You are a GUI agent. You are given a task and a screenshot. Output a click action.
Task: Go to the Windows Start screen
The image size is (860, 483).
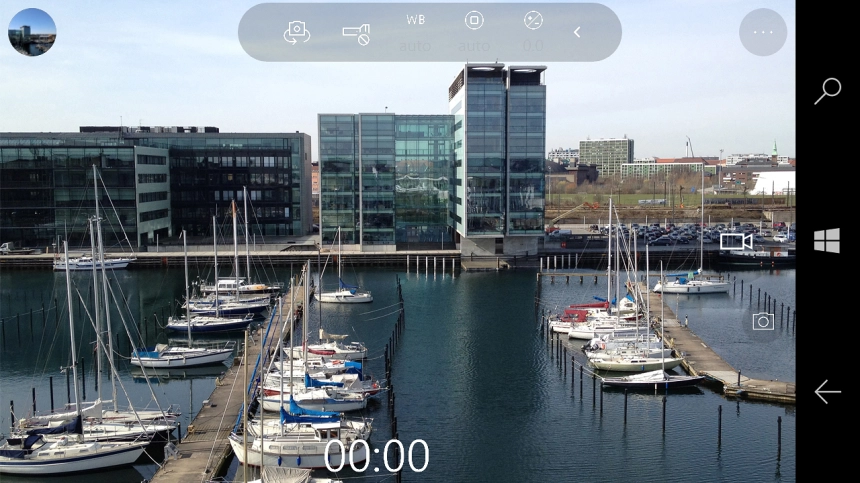[827, 241]
